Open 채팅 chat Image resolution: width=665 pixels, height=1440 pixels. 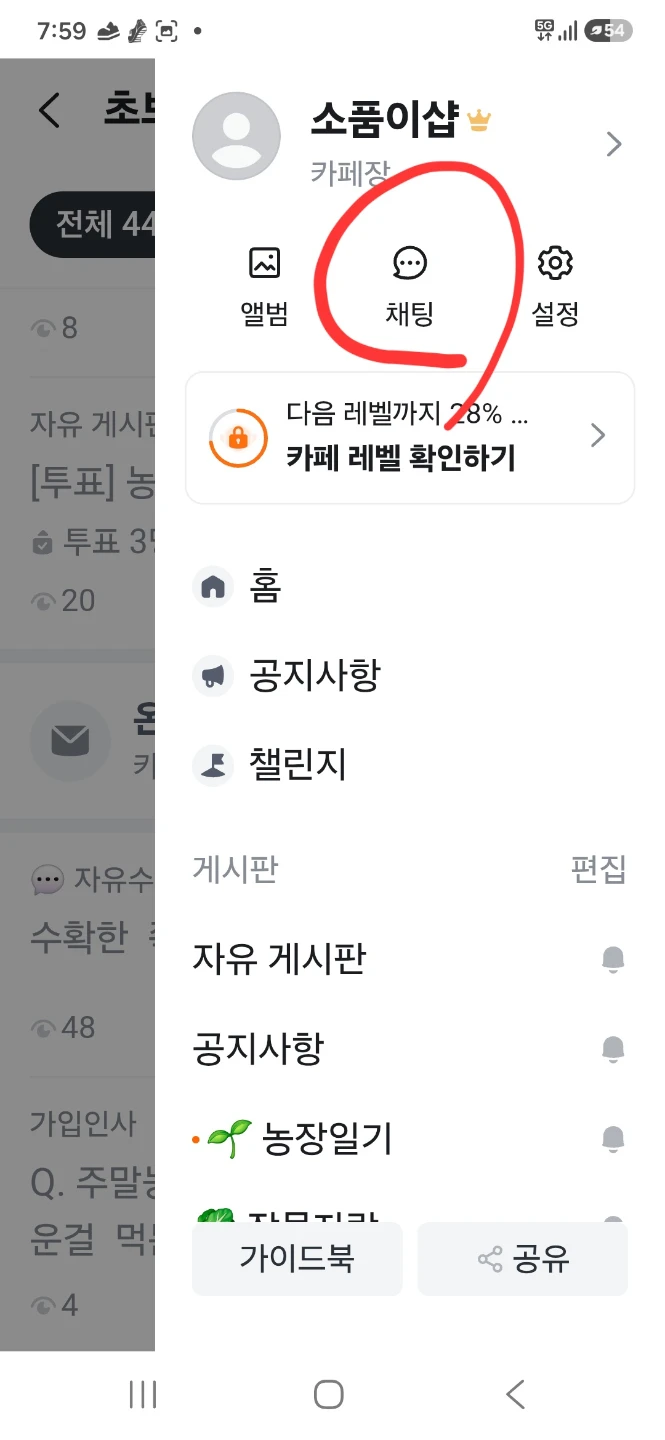[409, 287]
